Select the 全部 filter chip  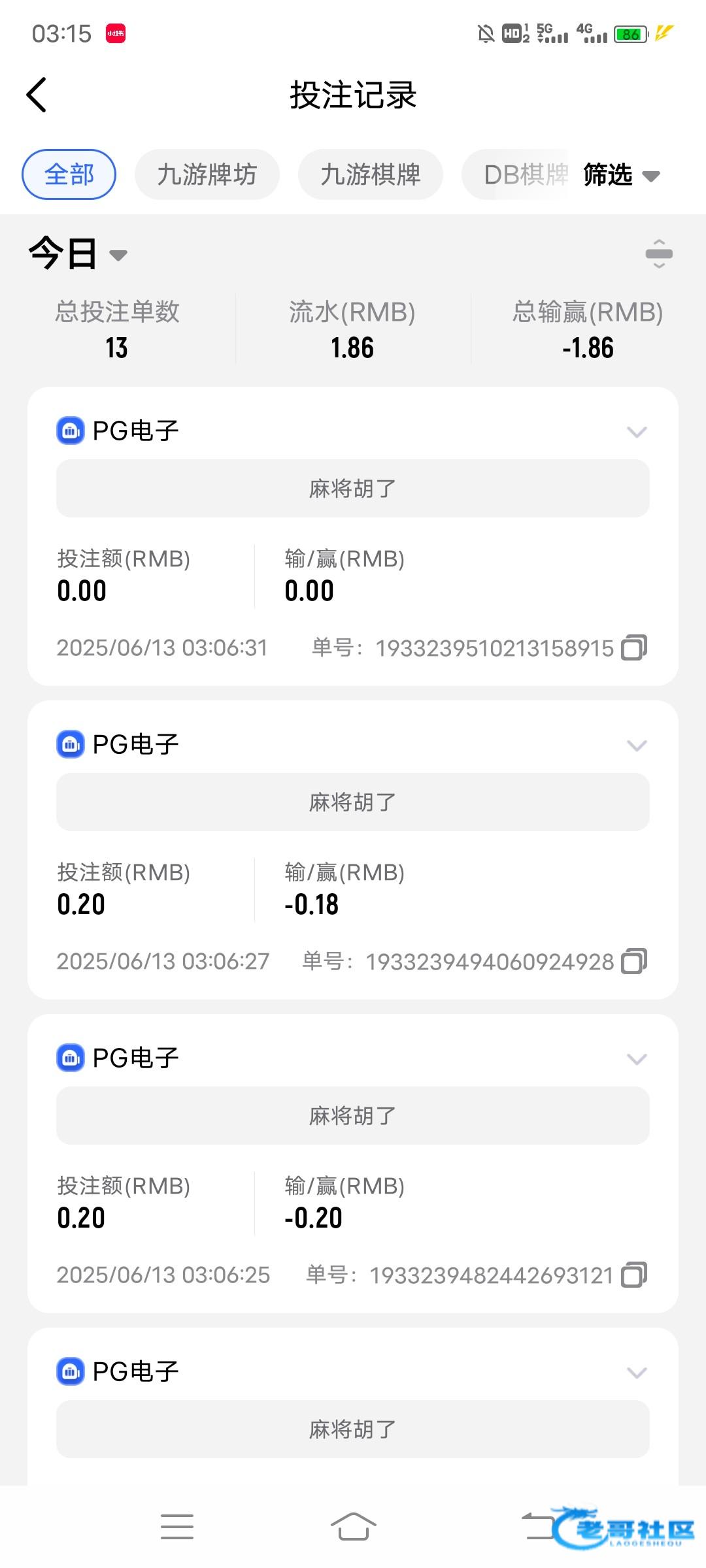tap(69, 175)
